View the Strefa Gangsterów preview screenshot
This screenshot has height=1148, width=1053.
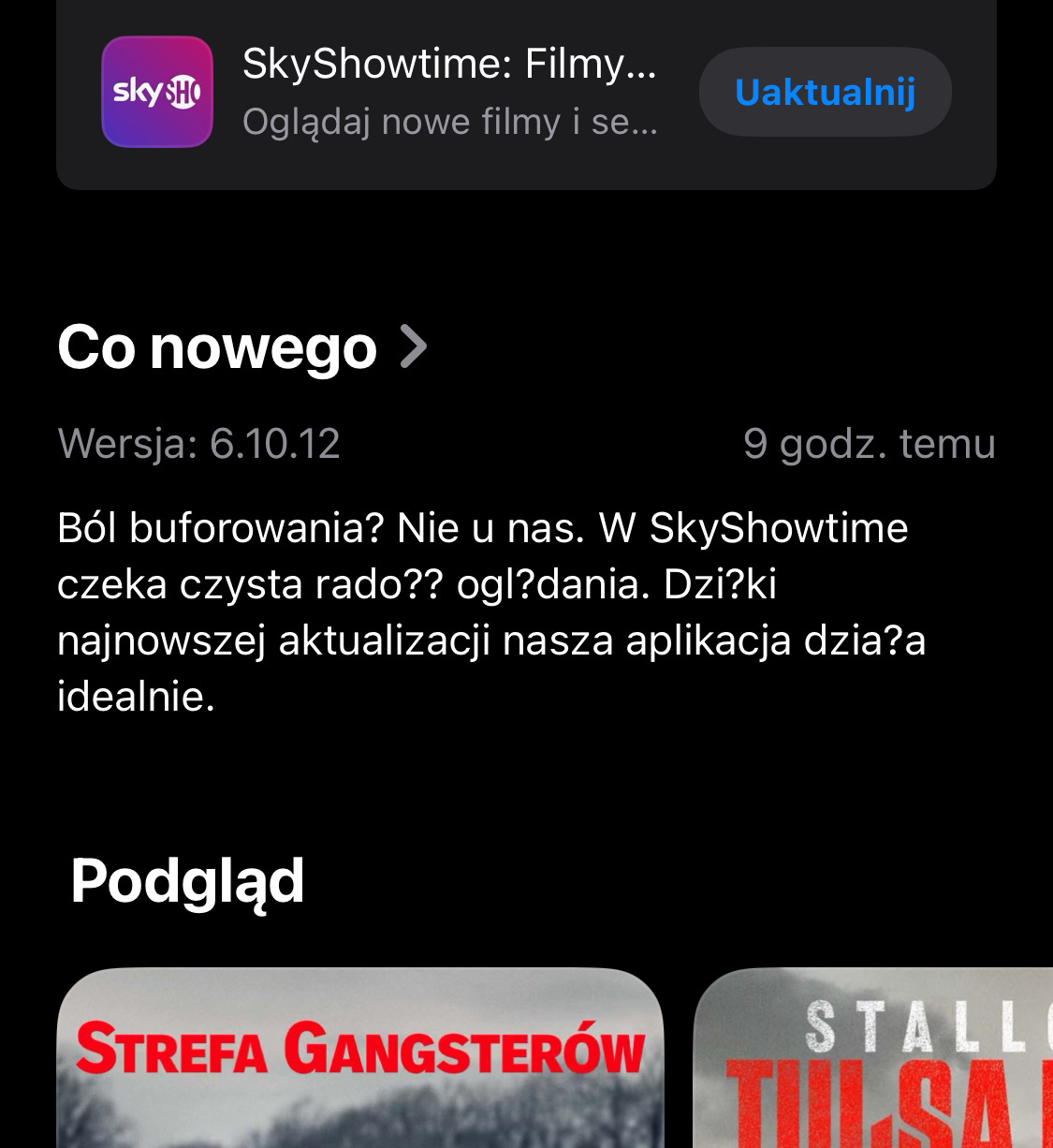click(359, 1058)
